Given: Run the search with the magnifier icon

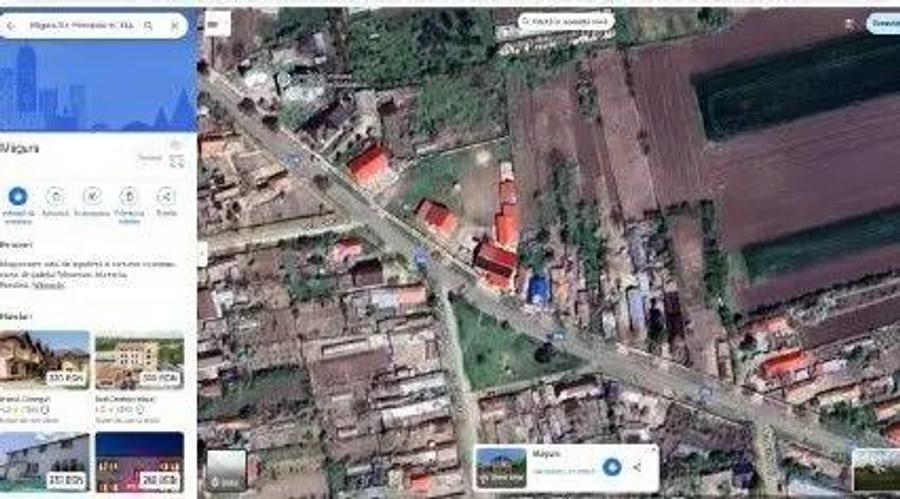Looking at the screenshot, I should coord(148,26).
